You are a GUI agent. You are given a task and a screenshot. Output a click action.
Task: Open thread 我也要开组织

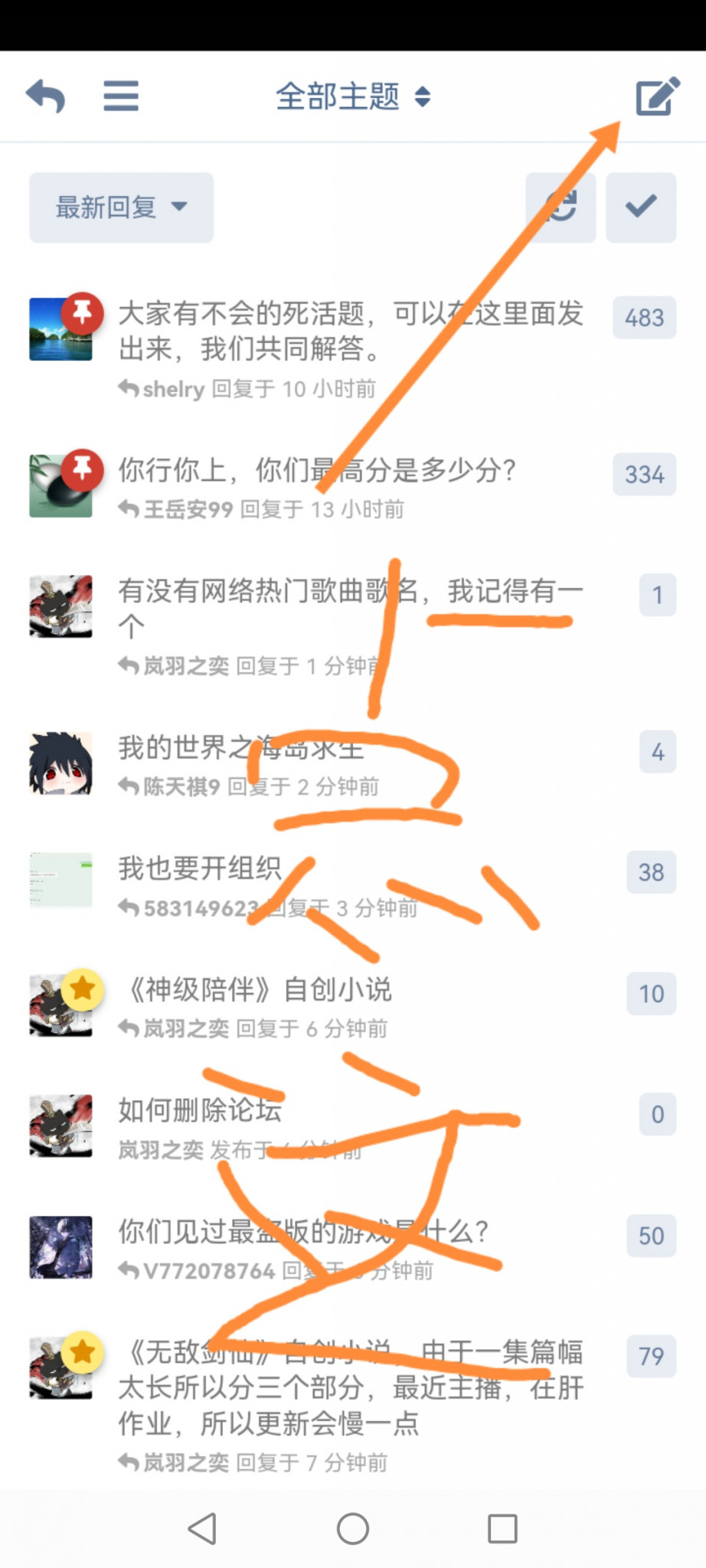(200, 868)
